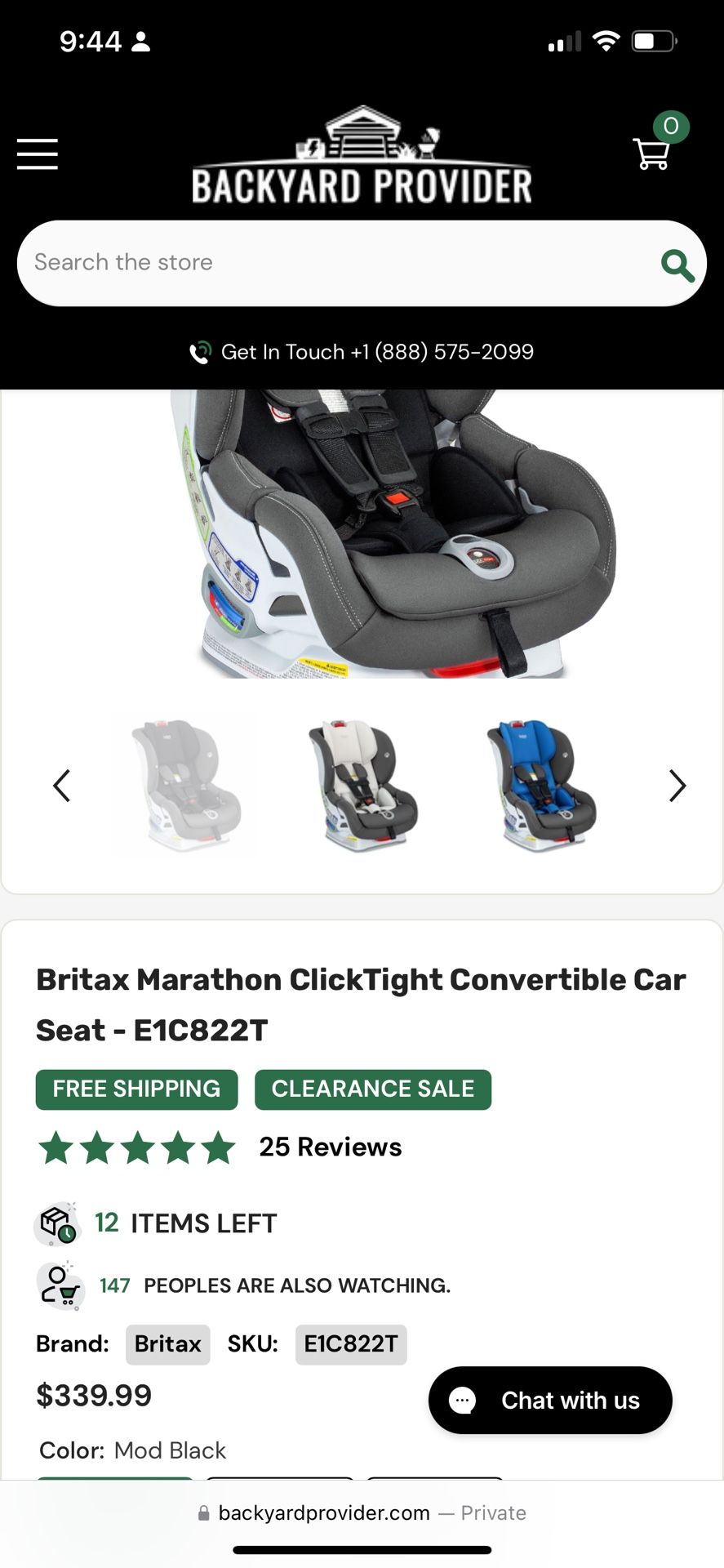Select the blue car seat thumbnail
The width and height of the screenshot is (724, 1568).
point(541,786)
